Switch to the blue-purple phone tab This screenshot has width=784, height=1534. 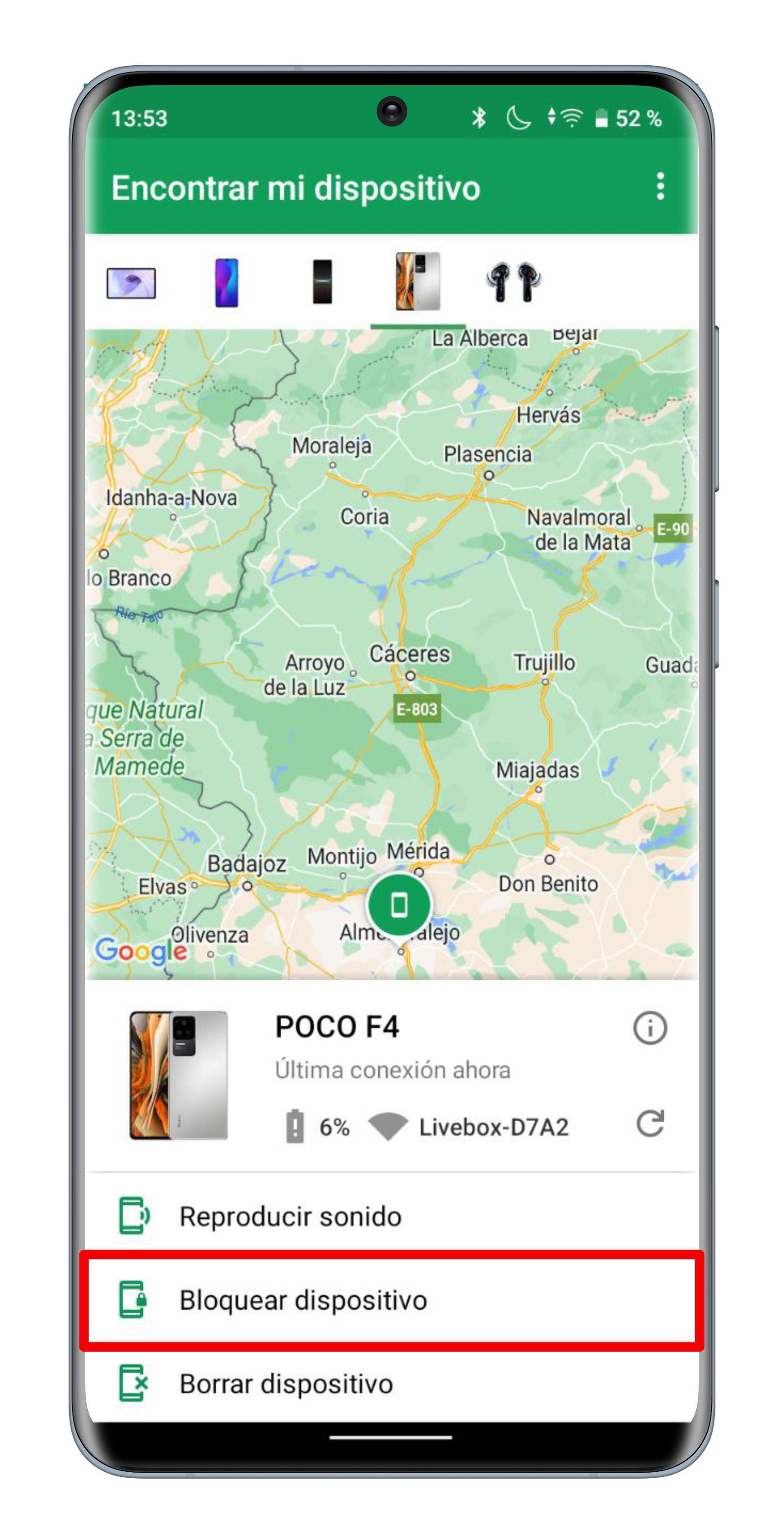[x=226, y=282]
